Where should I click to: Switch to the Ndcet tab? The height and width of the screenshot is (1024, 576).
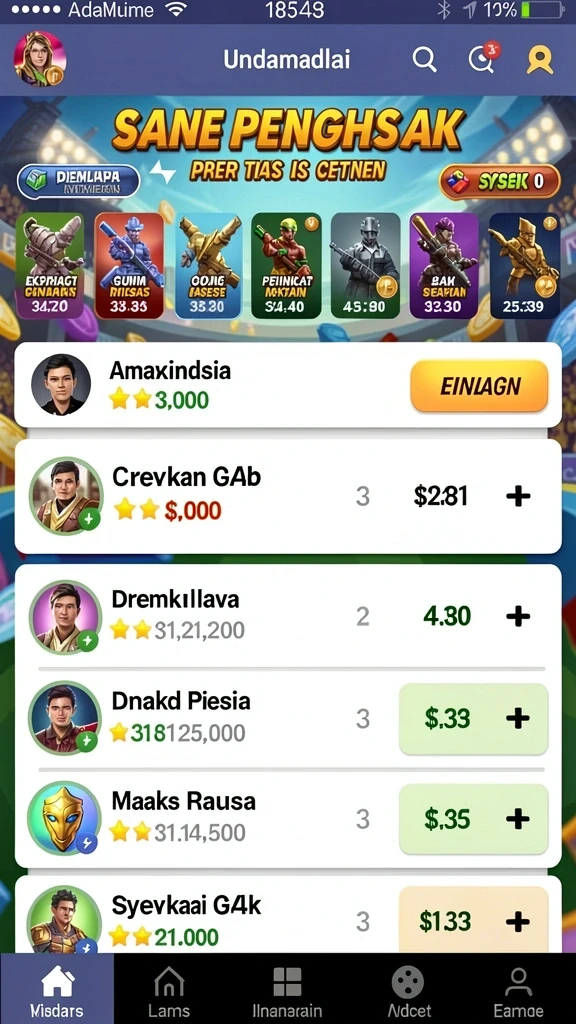pos(408,990)
